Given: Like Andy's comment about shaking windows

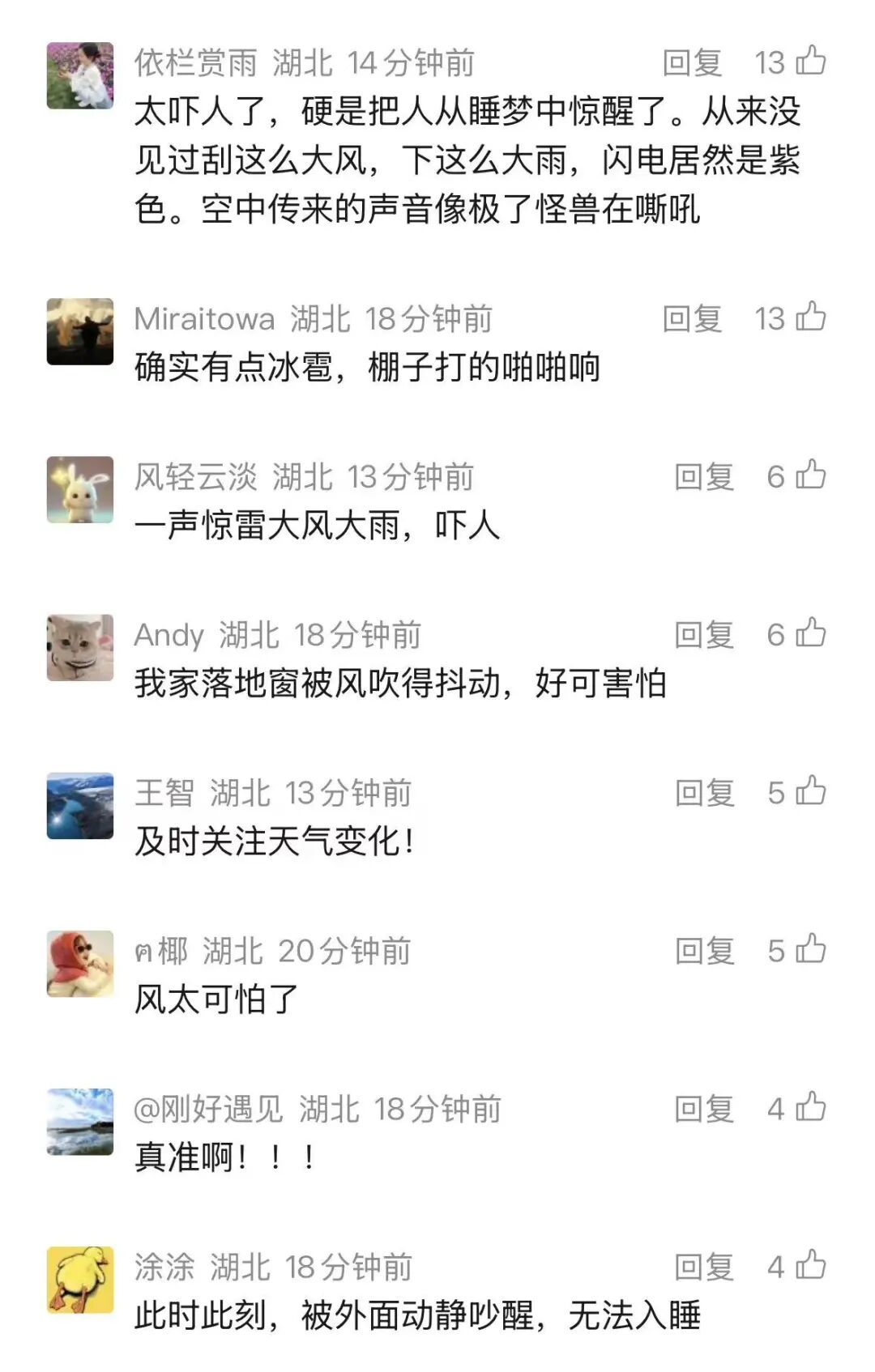Looking at the screenshot, I should (x=811, y=633).
